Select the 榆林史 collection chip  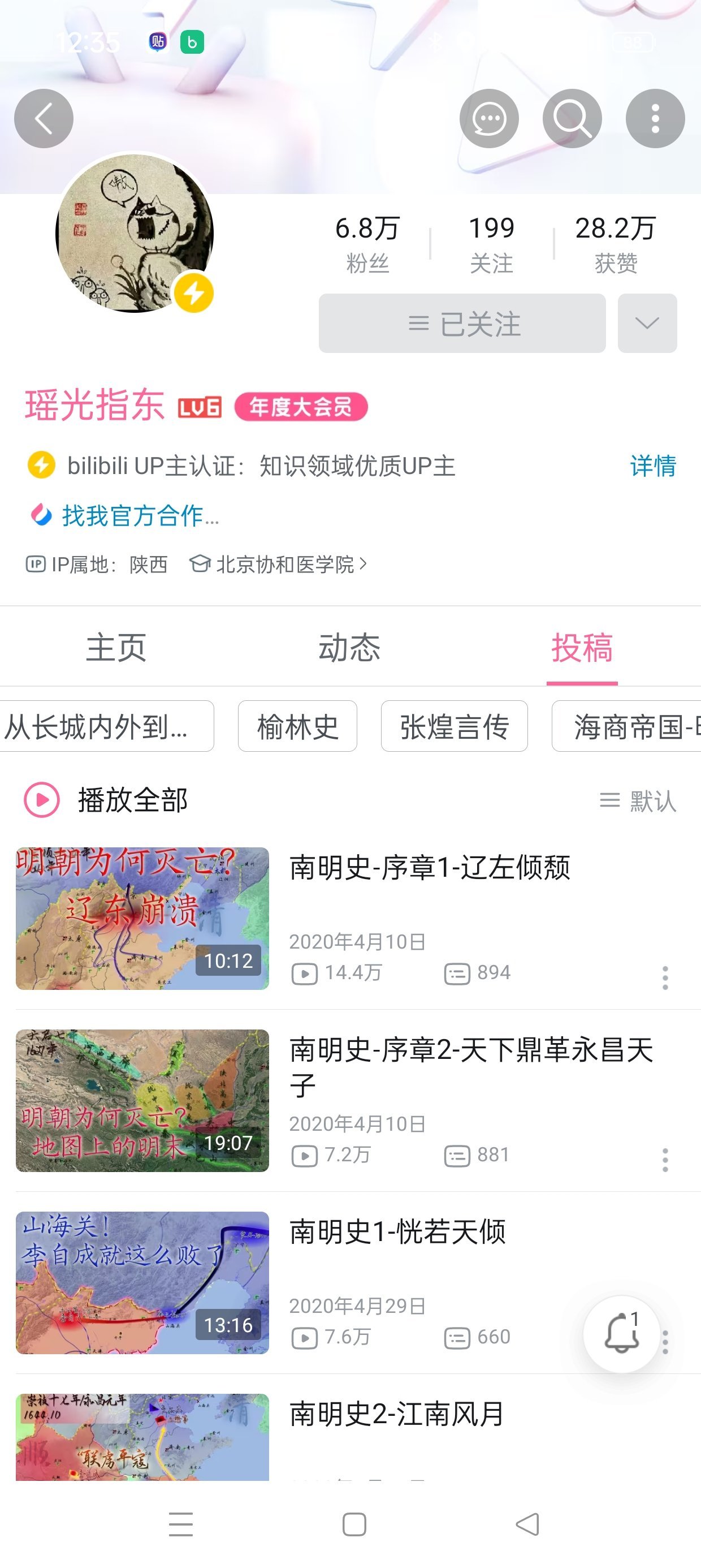coord(297,726)
